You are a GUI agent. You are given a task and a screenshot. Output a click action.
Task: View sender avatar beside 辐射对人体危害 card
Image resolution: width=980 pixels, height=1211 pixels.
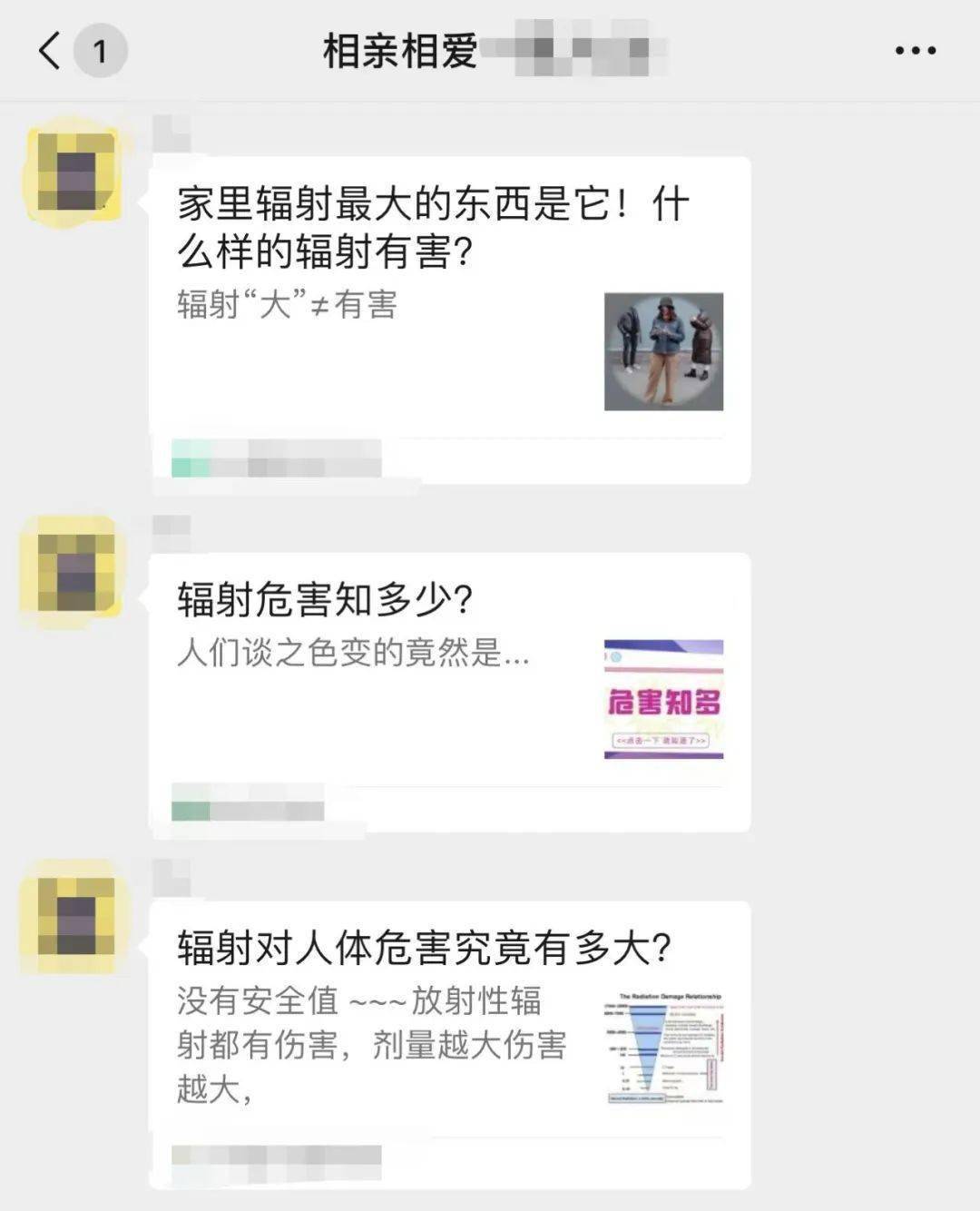click(74, 915)
